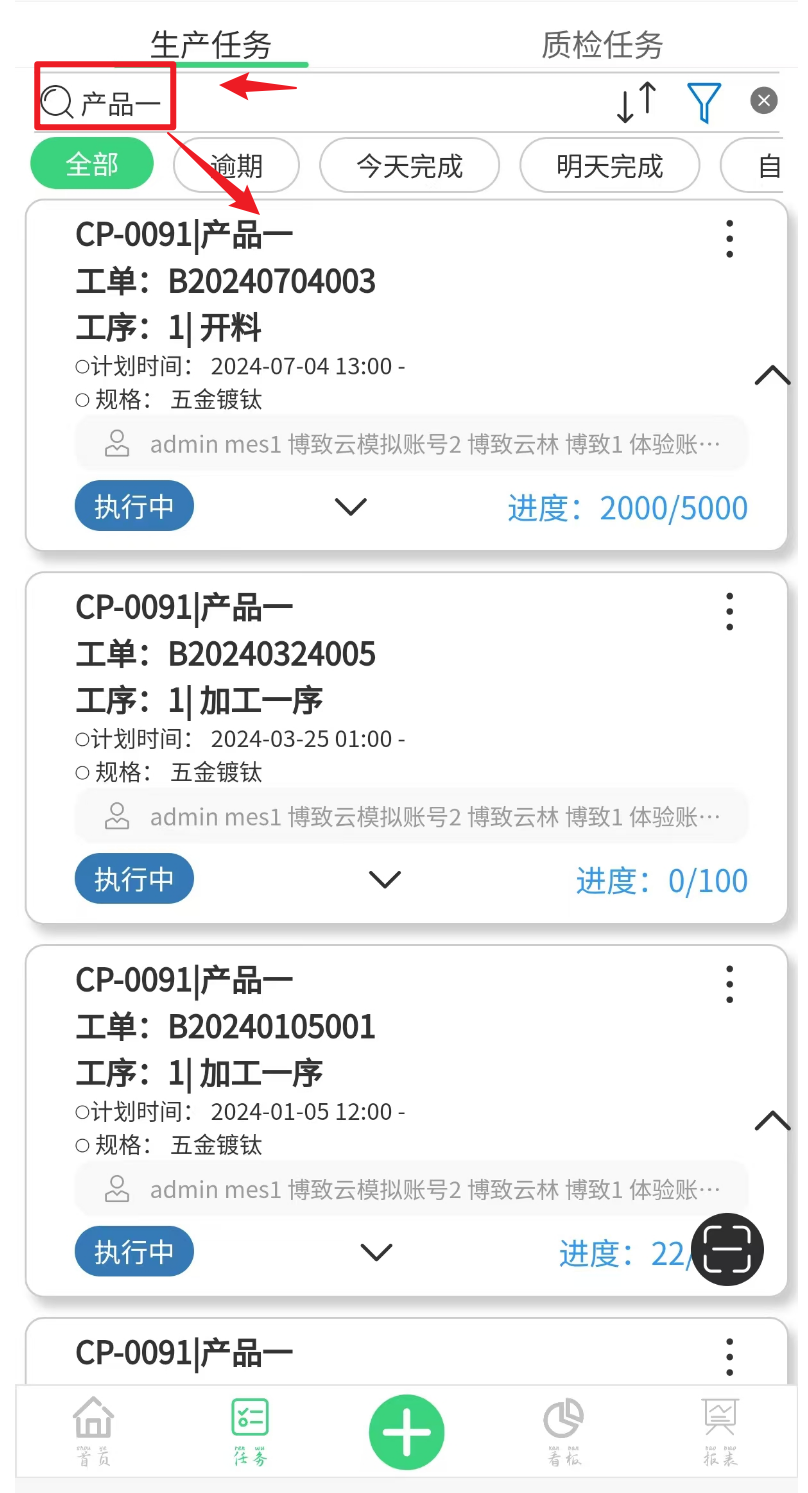Open the filter funnel icon
808x1493 pixels.
(704, 102)
